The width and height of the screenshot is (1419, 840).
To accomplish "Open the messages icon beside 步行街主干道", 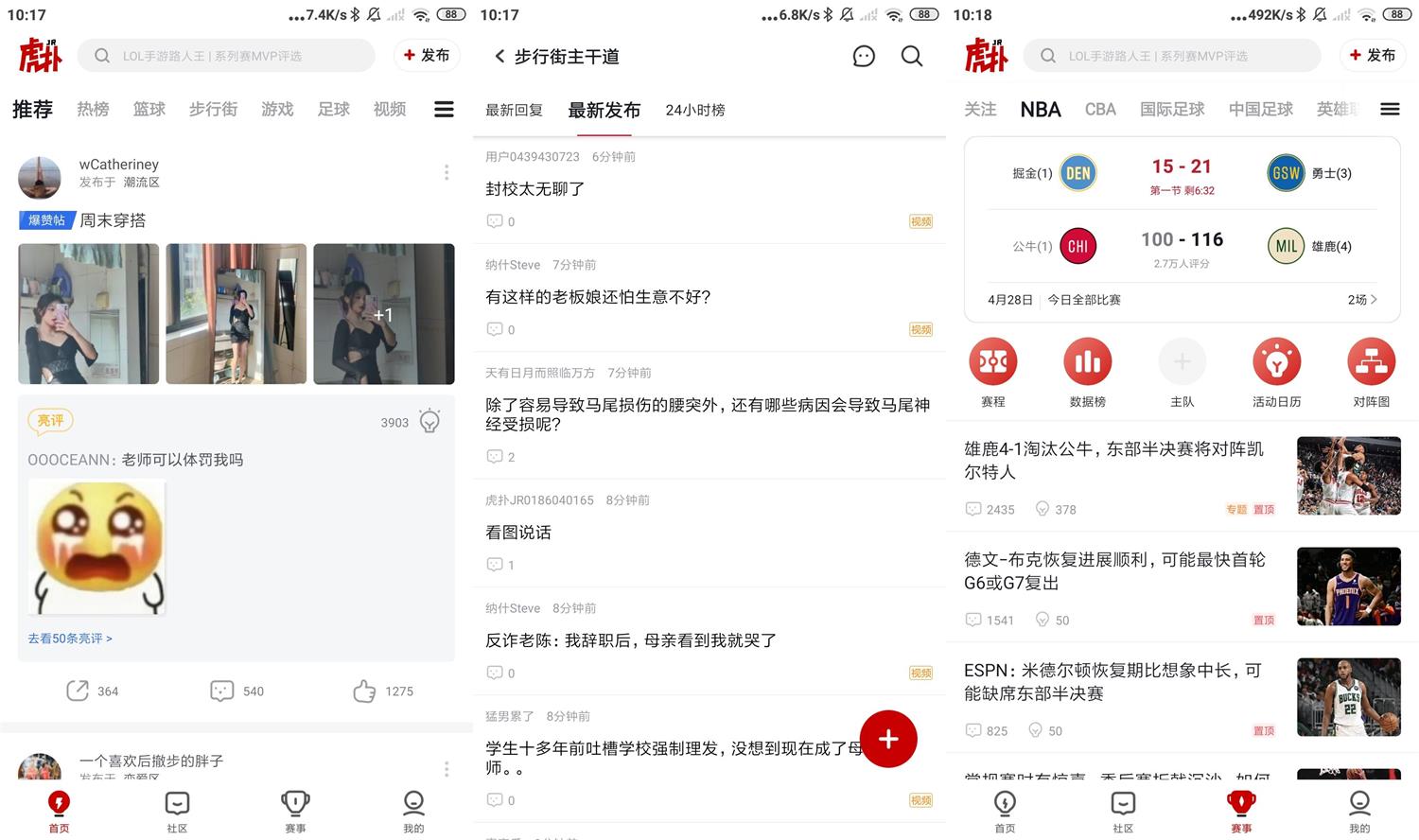I will [x=864, y=57].
